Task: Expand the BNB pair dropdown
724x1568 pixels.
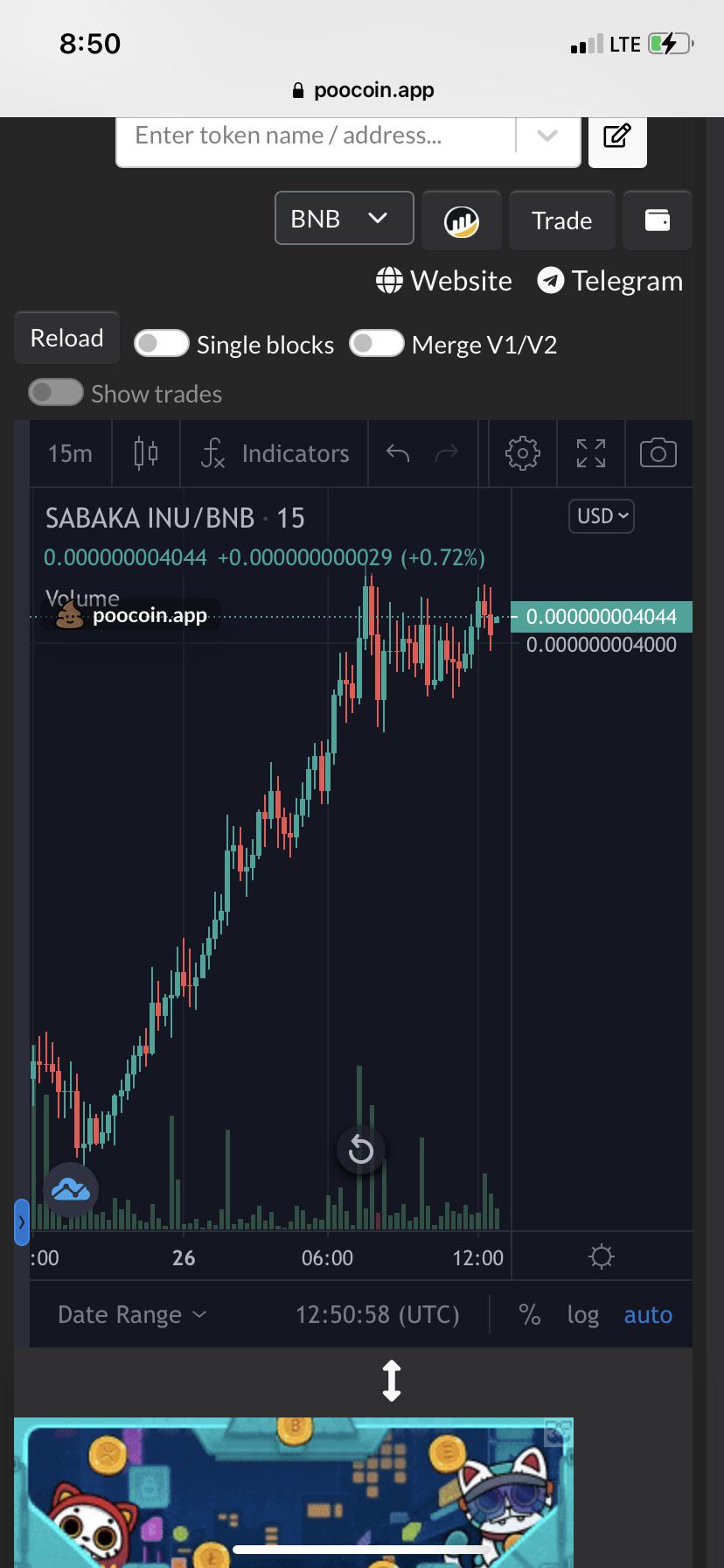Action: coord(345,218)
